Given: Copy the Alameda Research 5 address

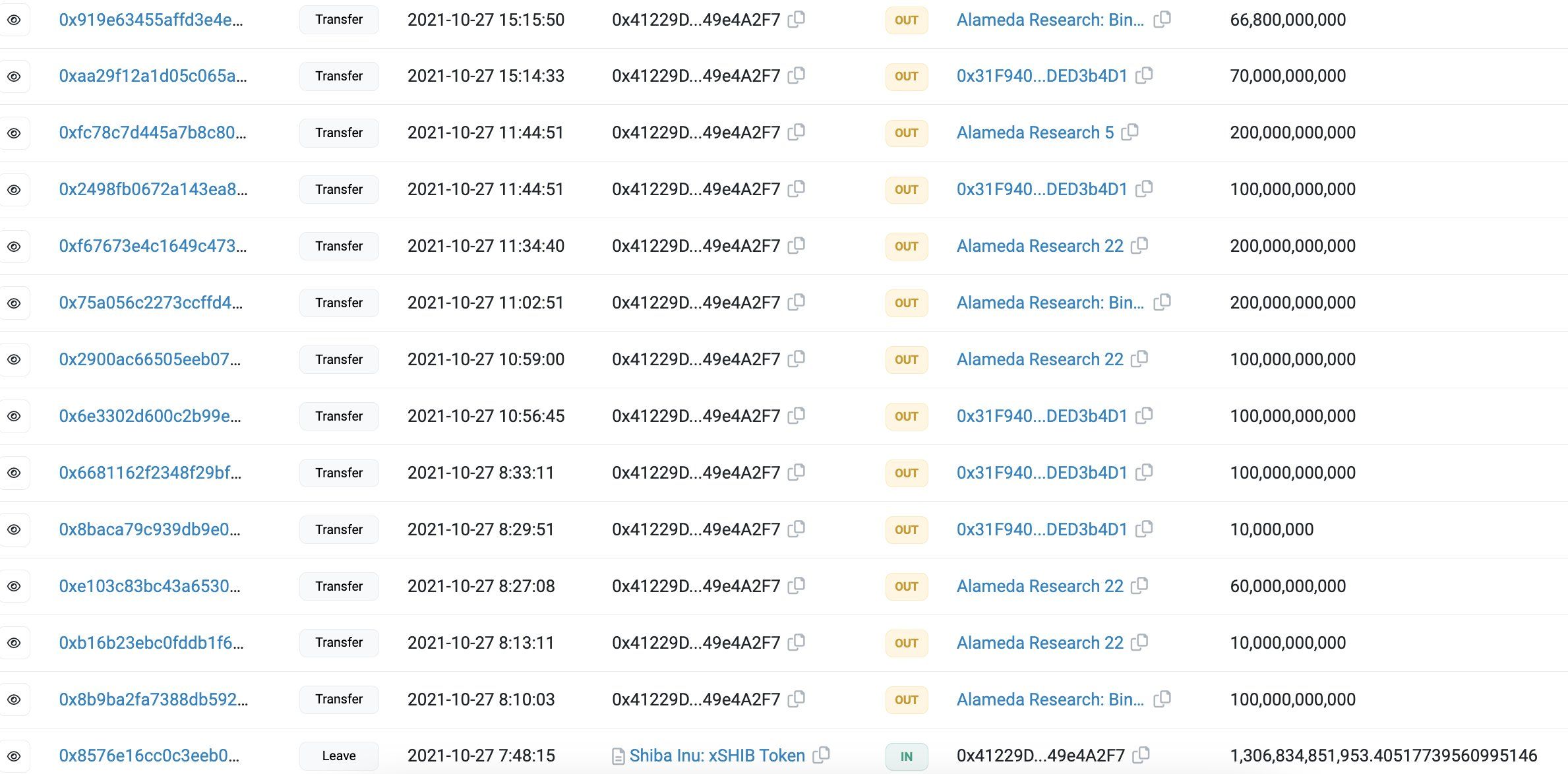Looking at the screenshot, I should tap(1130, 132).
